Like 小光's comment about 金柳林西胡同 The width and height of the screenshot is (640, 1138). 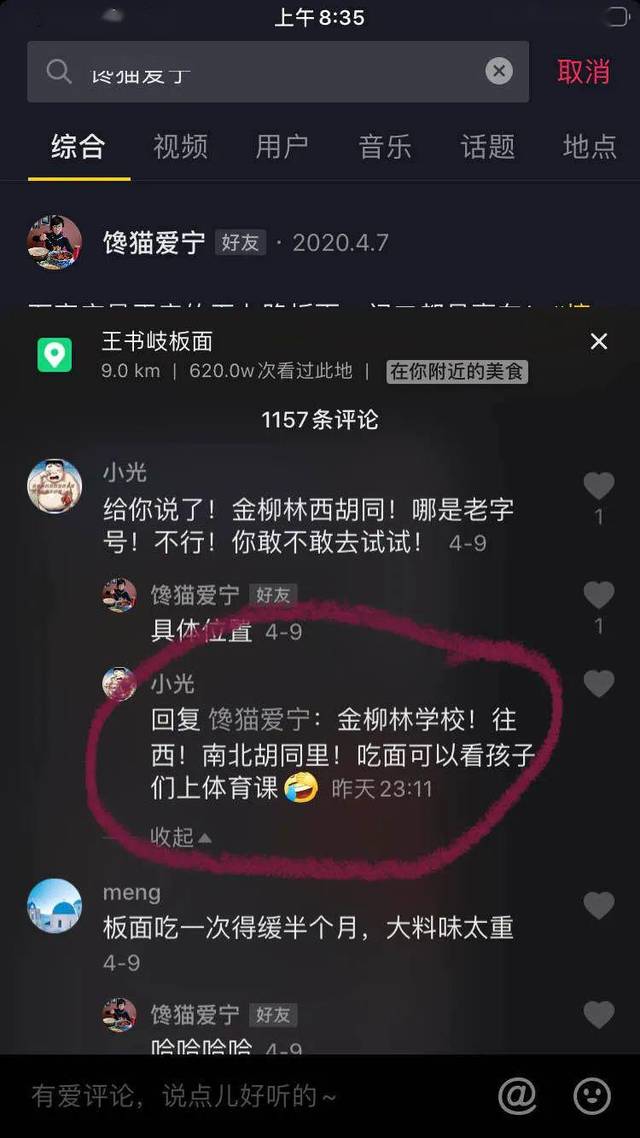pos(599,487)
